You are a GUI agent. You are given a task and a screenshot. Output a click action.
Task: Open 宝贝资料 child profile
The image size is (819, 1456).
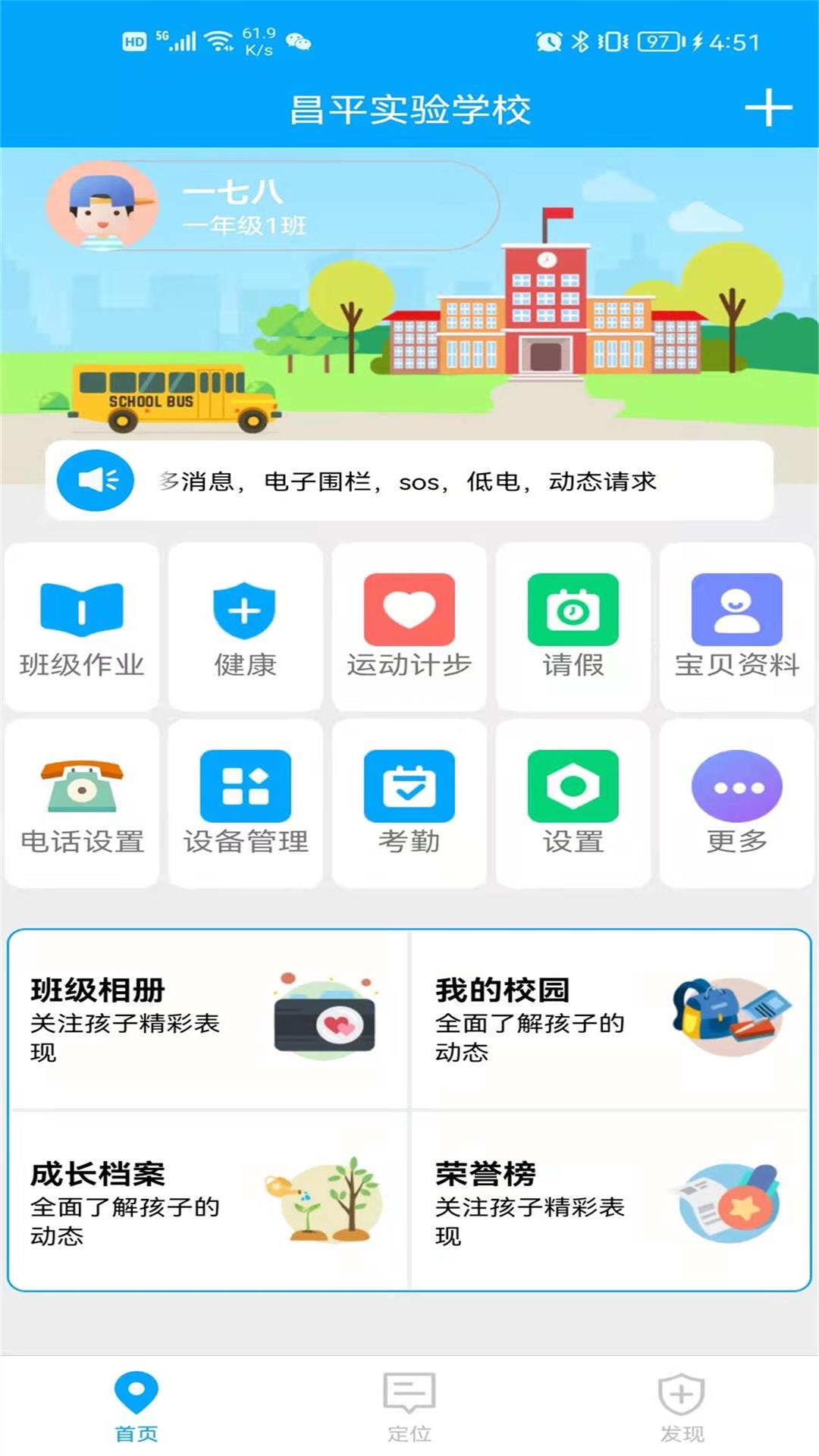click(x=737, y=626)
